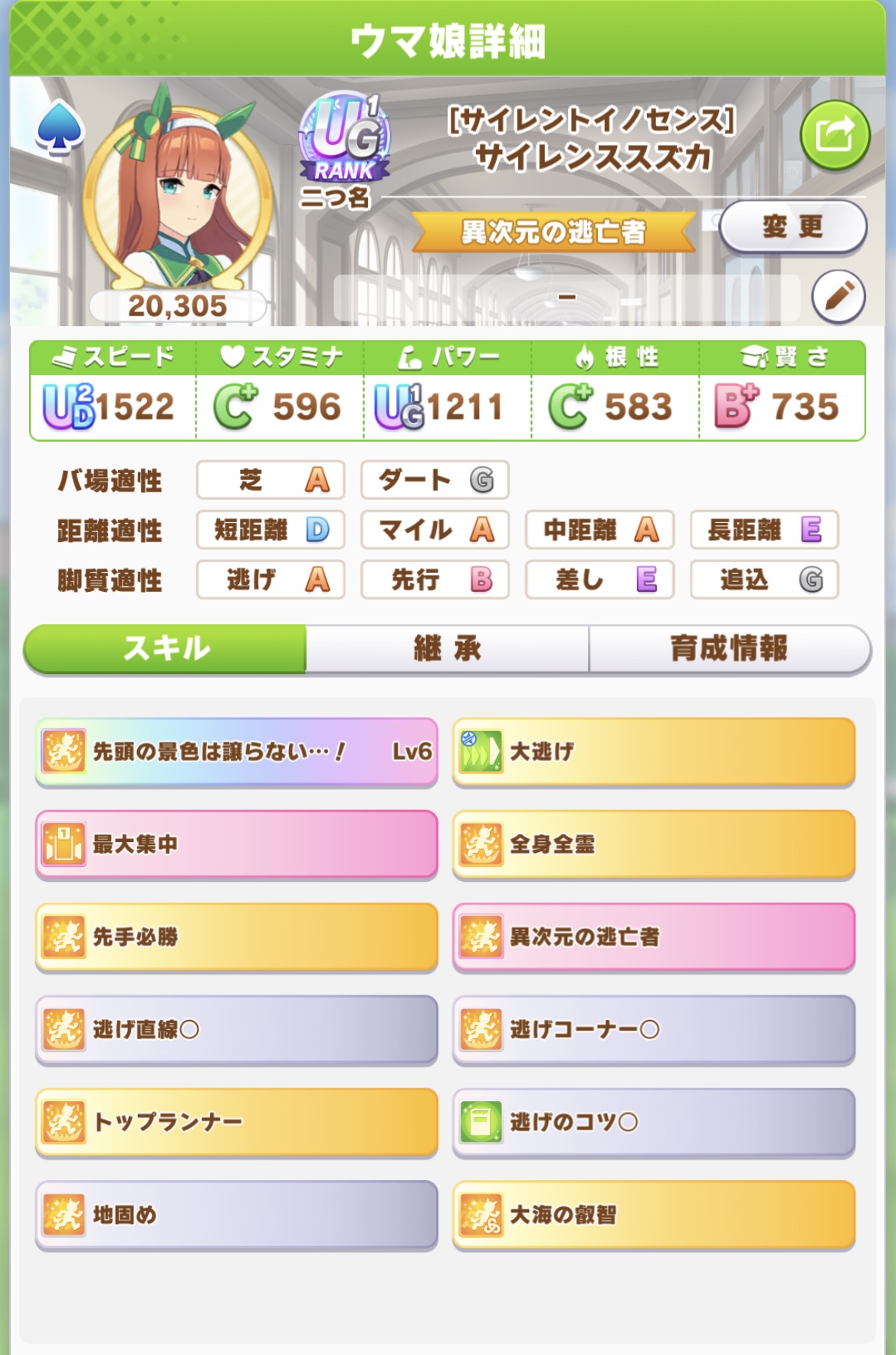896x1355 pixels.
Task: Open the 逃げコーナー○ skill details
Action: point(653,1029)
